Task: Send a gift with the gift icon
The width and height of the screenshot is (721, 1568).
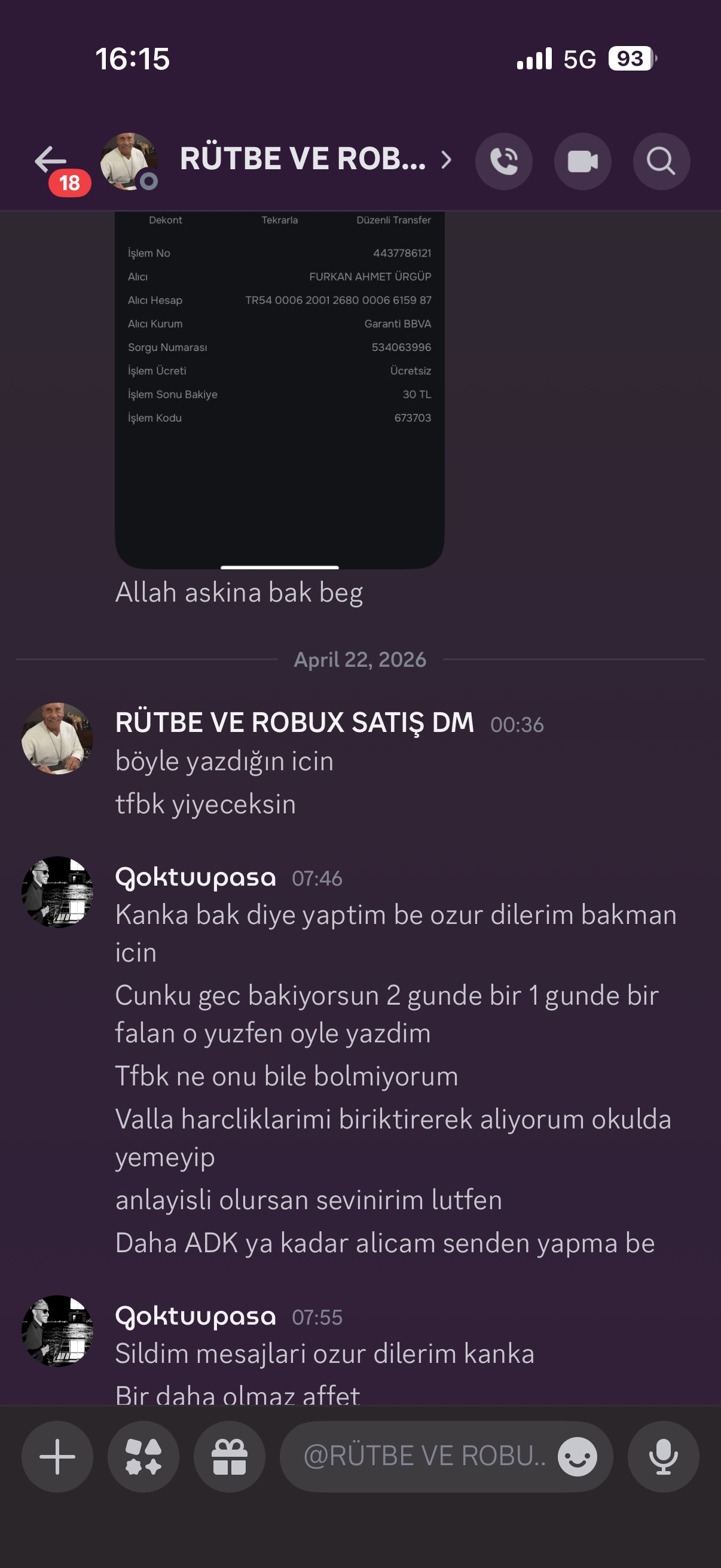Action: pos(230,1457)
